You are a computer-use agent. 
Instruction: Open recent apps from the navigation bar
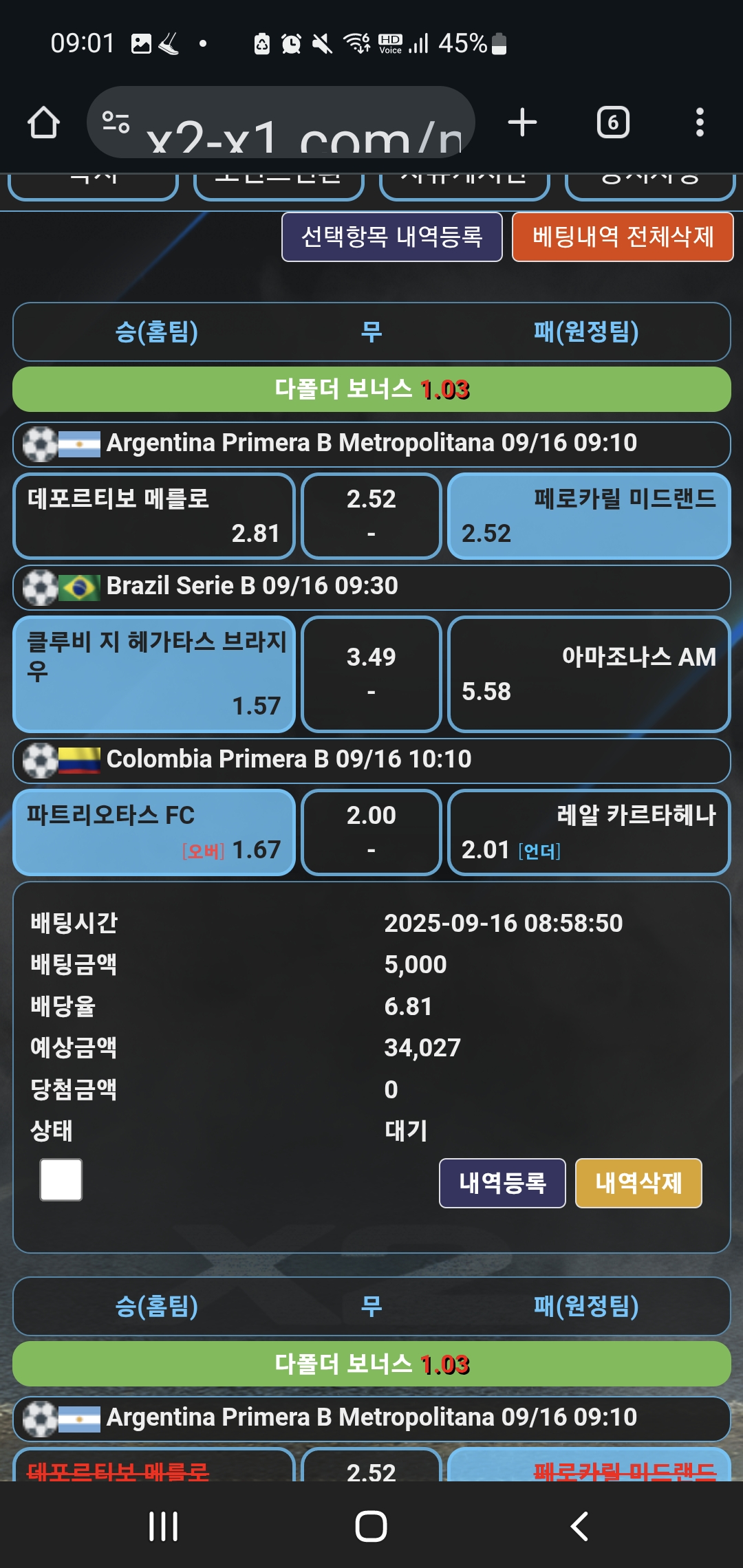(x=164, y=1526)
